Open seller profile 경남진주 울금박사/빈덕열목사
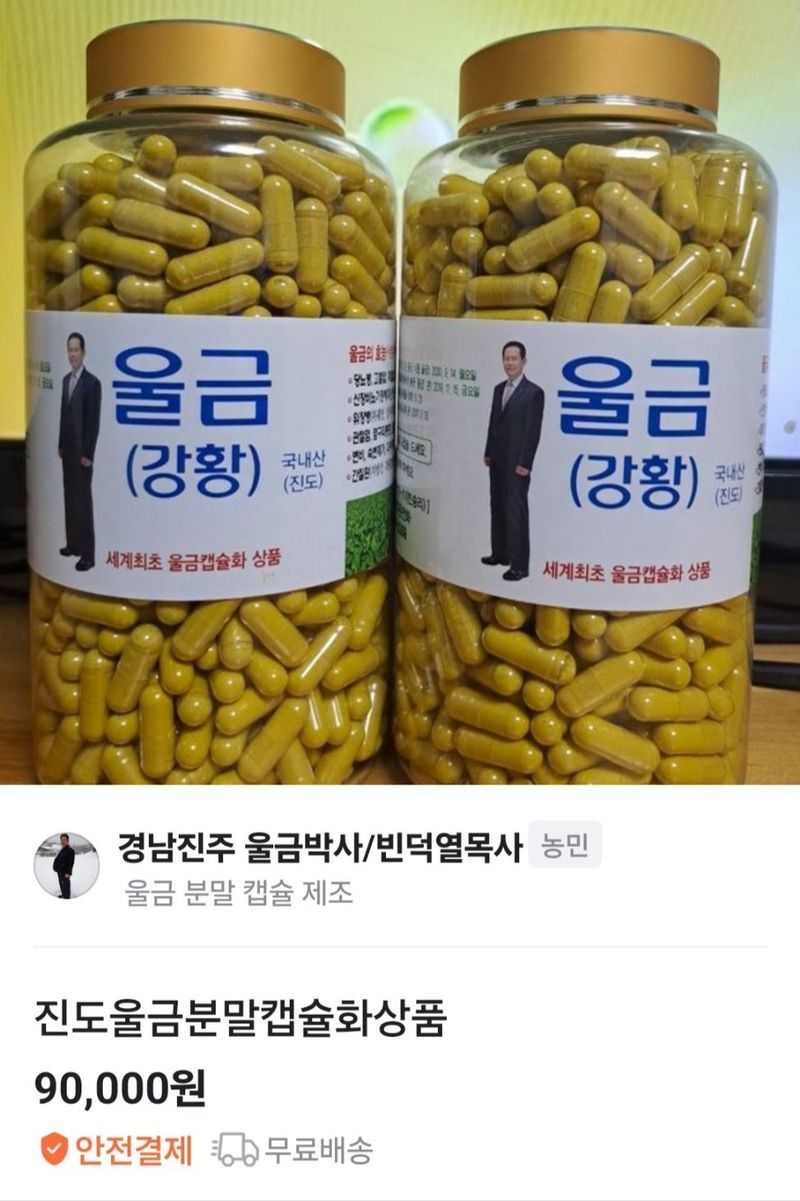The width and height of the screenshot is (800, 1201). click(320, 849)
